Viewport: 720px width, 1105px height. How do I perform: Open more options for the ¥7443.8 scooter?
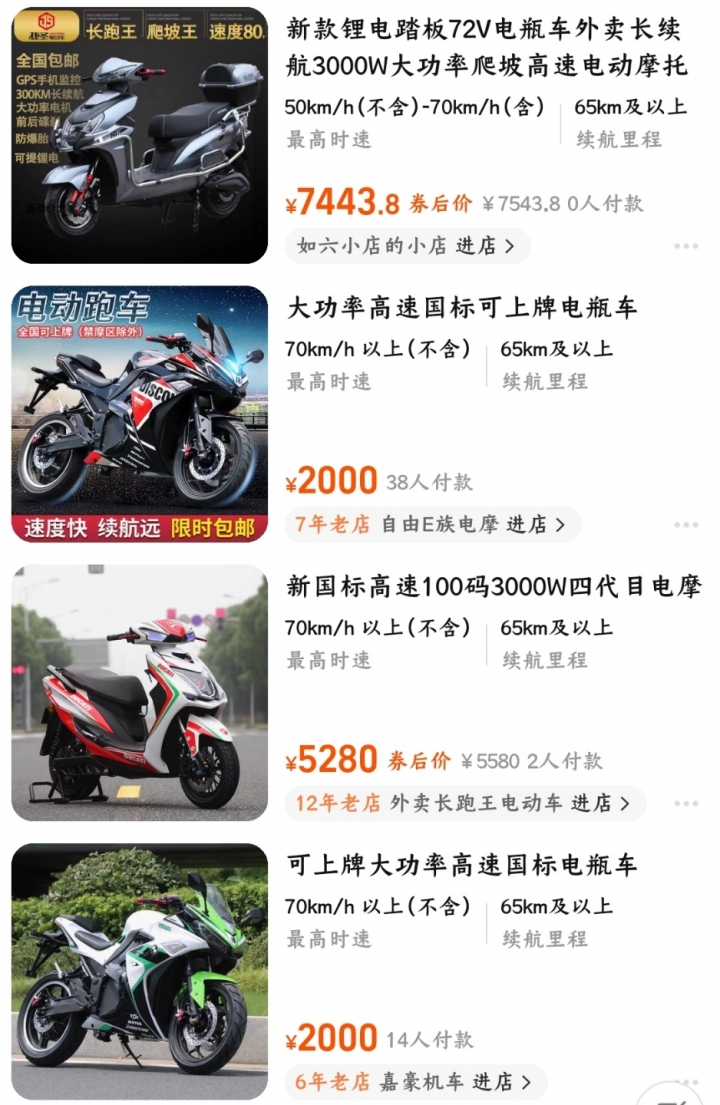685,246
